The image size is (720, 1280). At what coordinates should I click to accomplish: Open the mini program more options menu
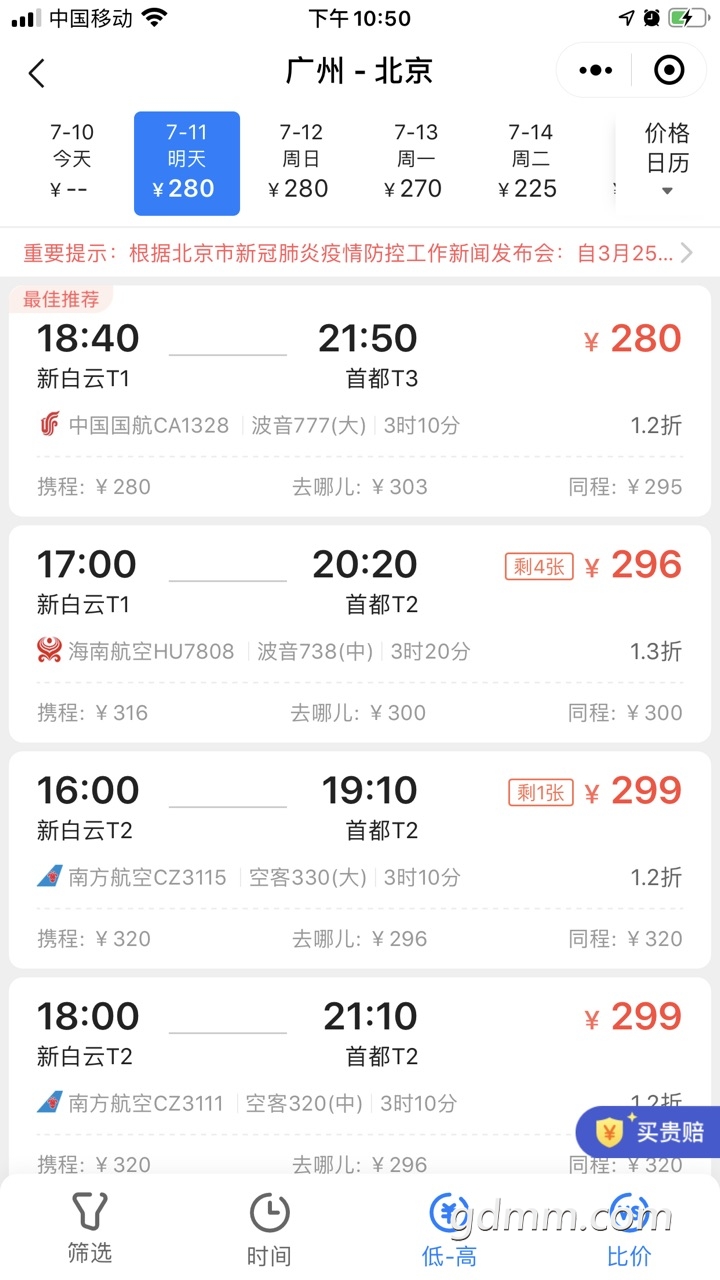coord(596,70)
